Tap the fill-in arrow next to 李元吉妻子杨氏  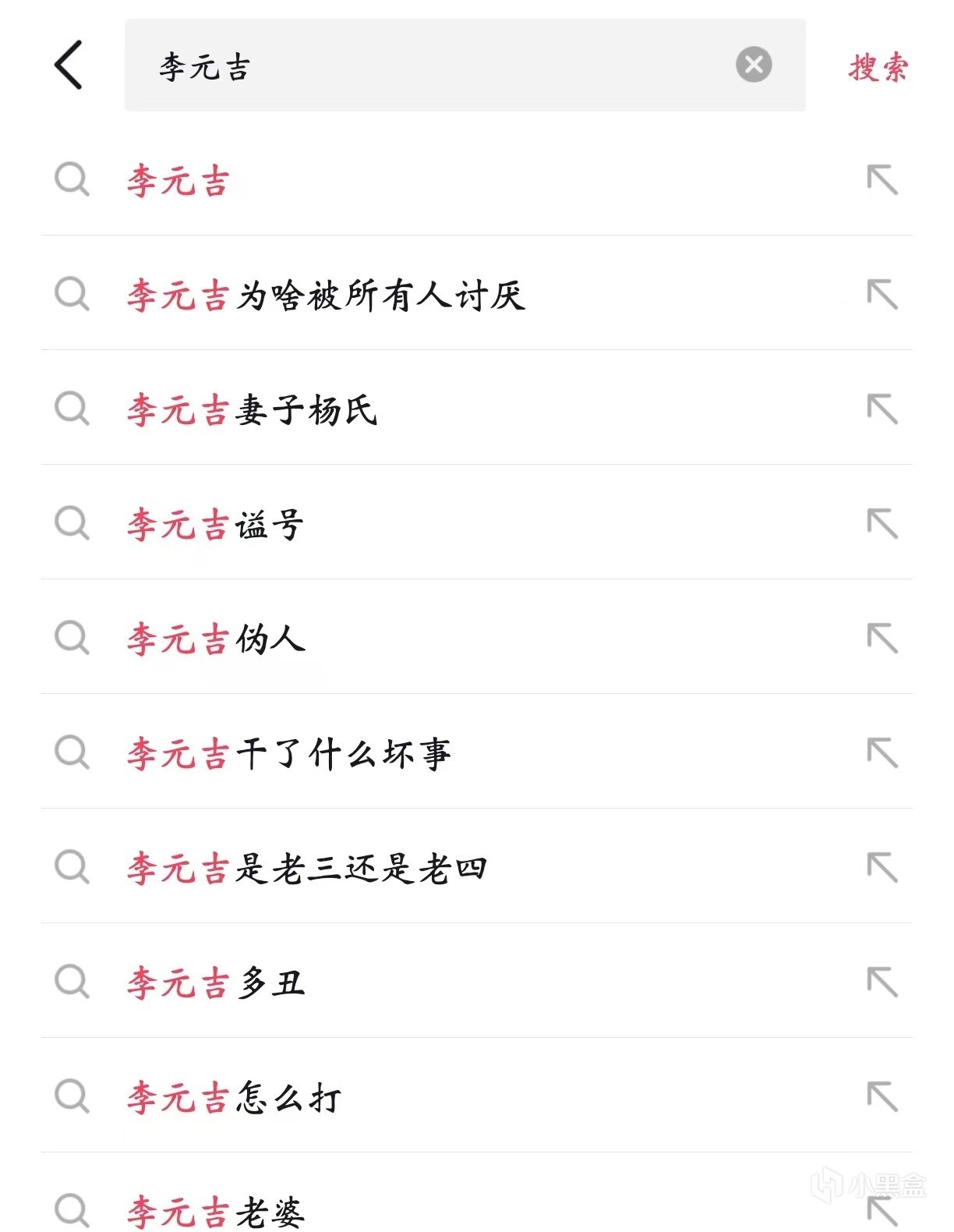(882, 410)
